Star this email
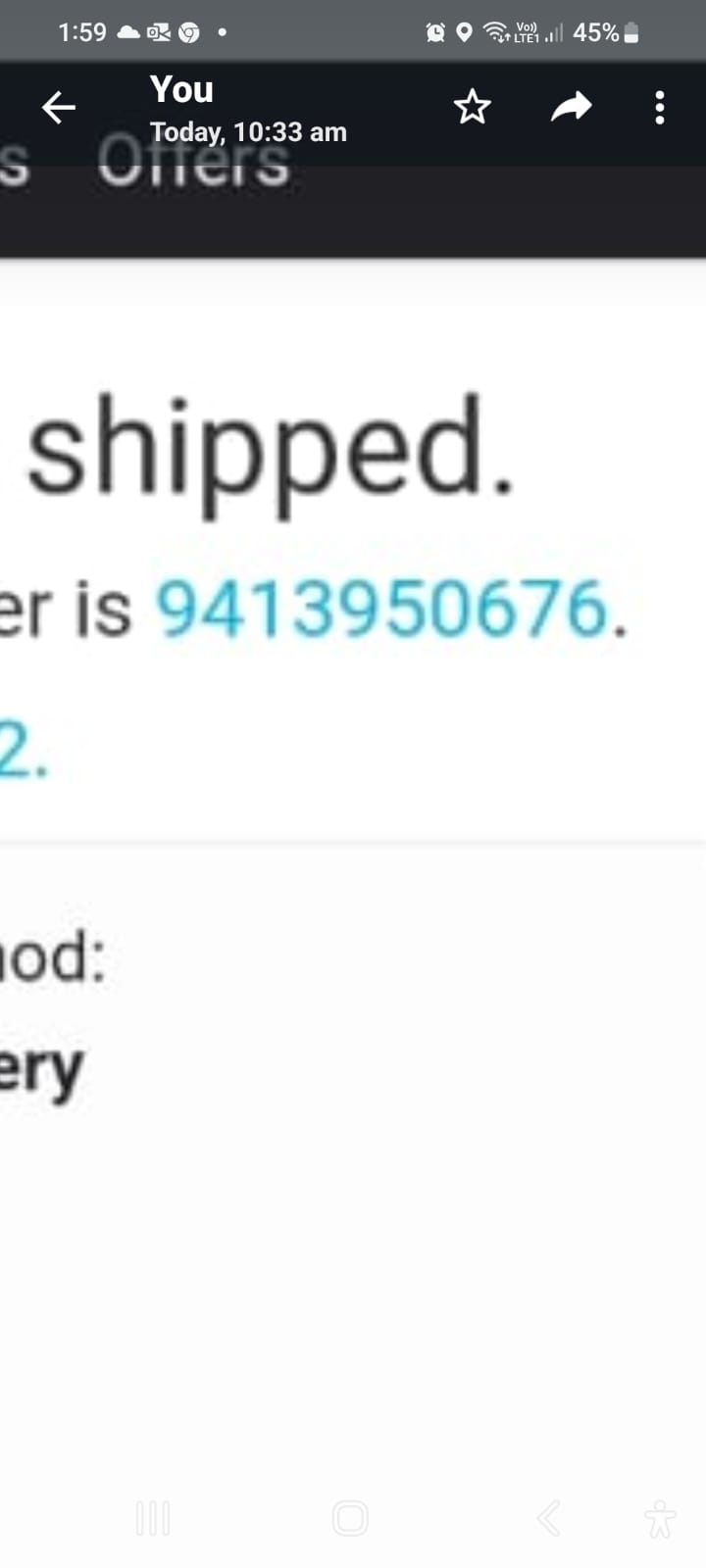Viewport: 706px width, 1568px height. (x=472, y=108)
